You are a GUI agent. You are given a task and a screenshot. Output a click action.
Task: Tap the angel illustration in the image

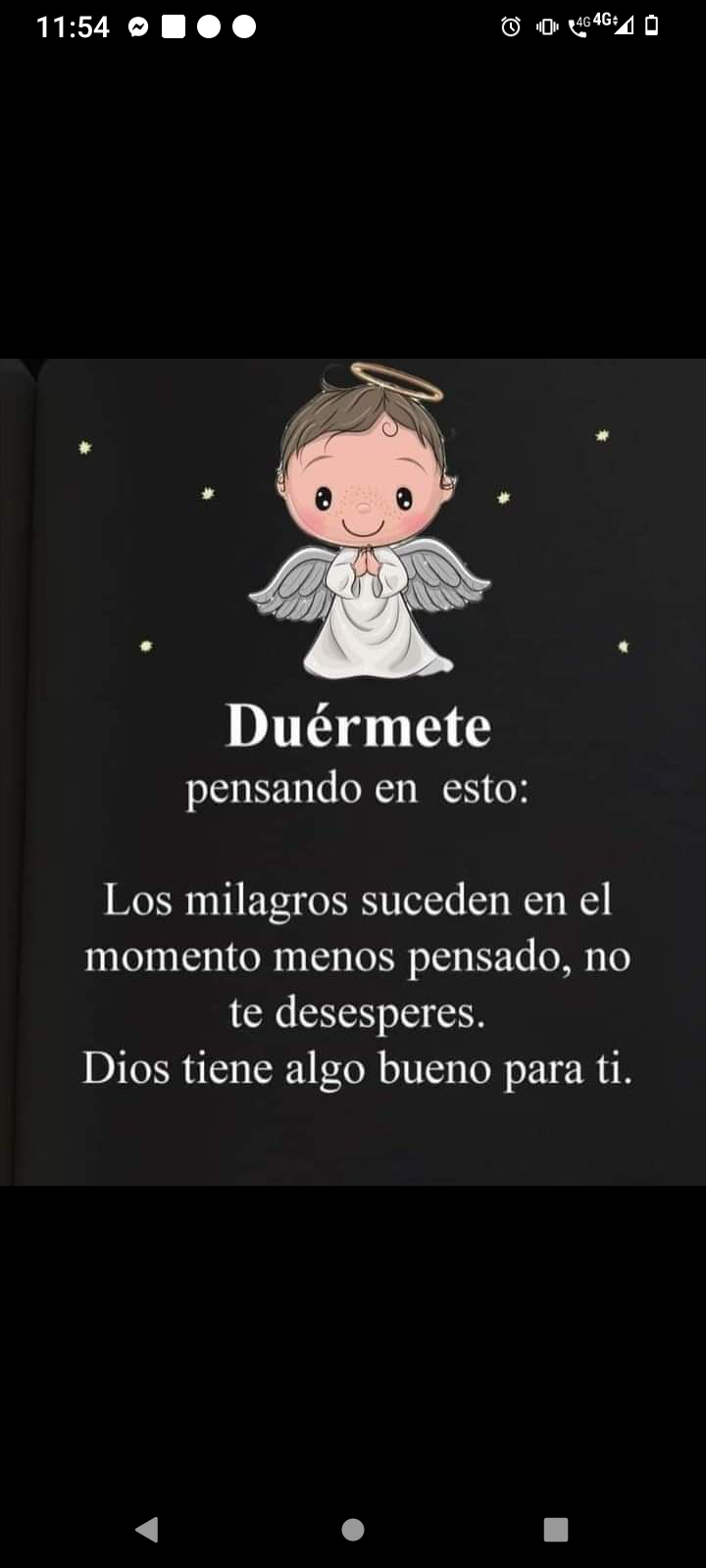point(363,529)
